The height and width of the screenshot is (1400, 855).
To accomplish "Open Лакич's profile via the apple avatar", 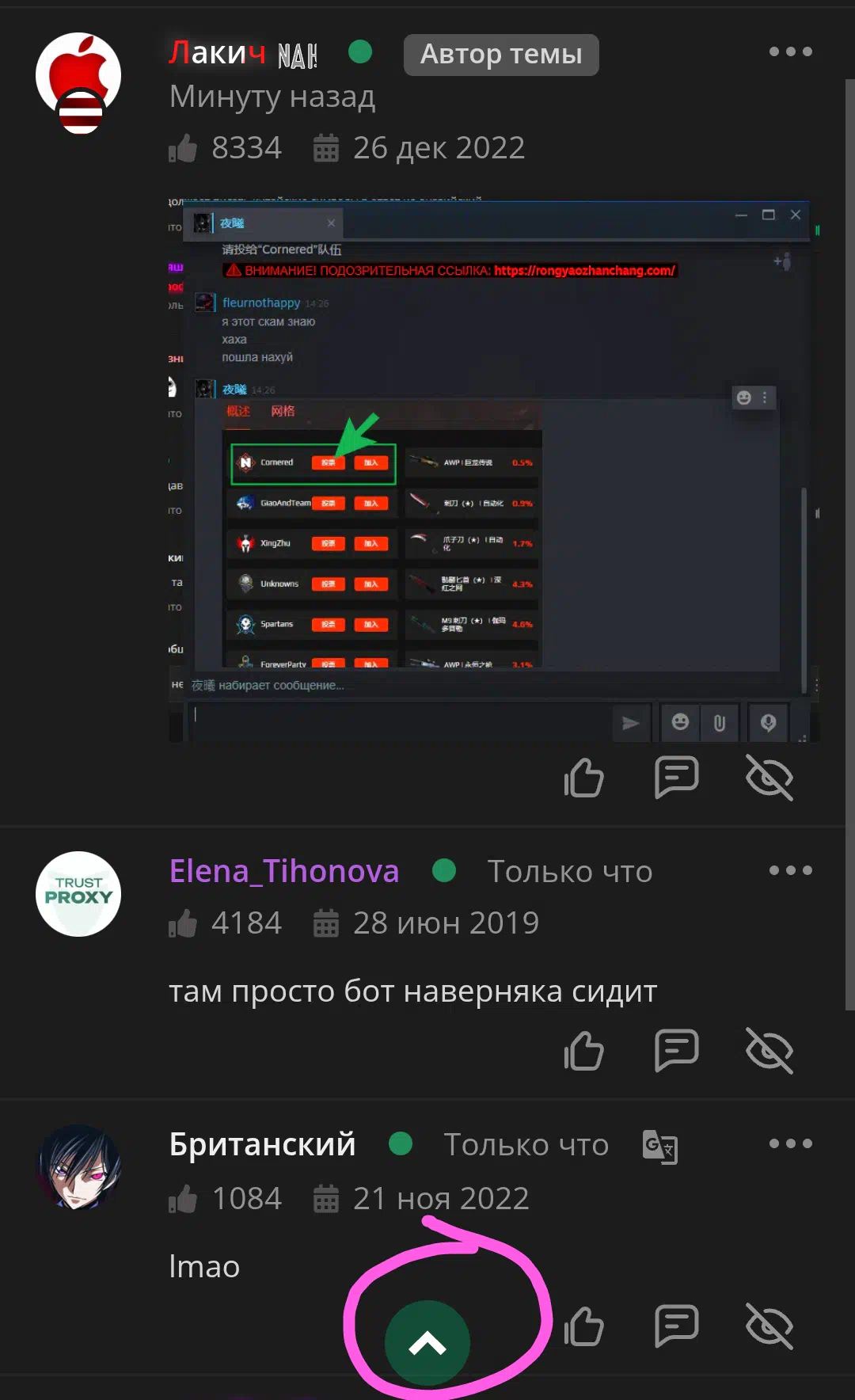I will click(78, 81).
